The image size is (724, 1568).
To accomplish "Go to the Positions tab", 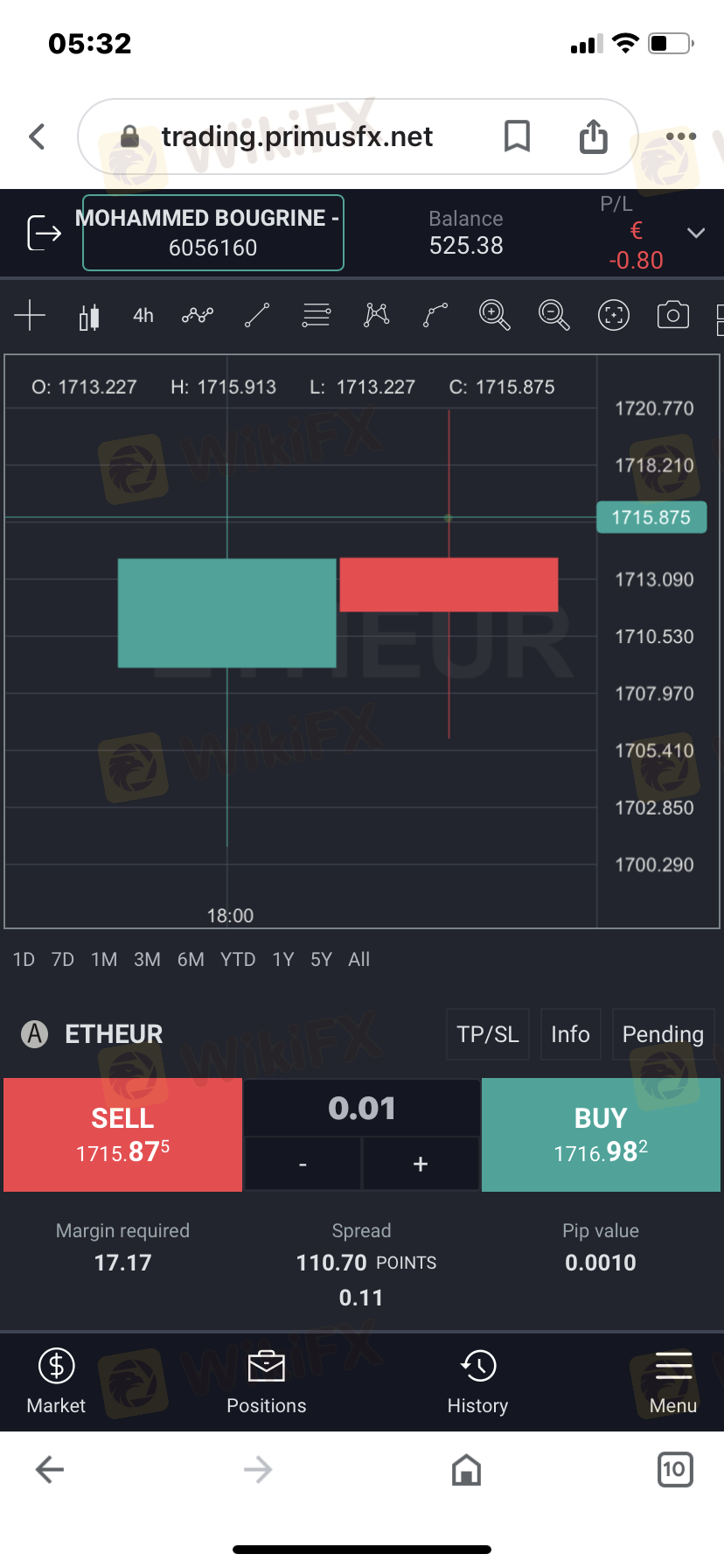I will click(267, 1382).
